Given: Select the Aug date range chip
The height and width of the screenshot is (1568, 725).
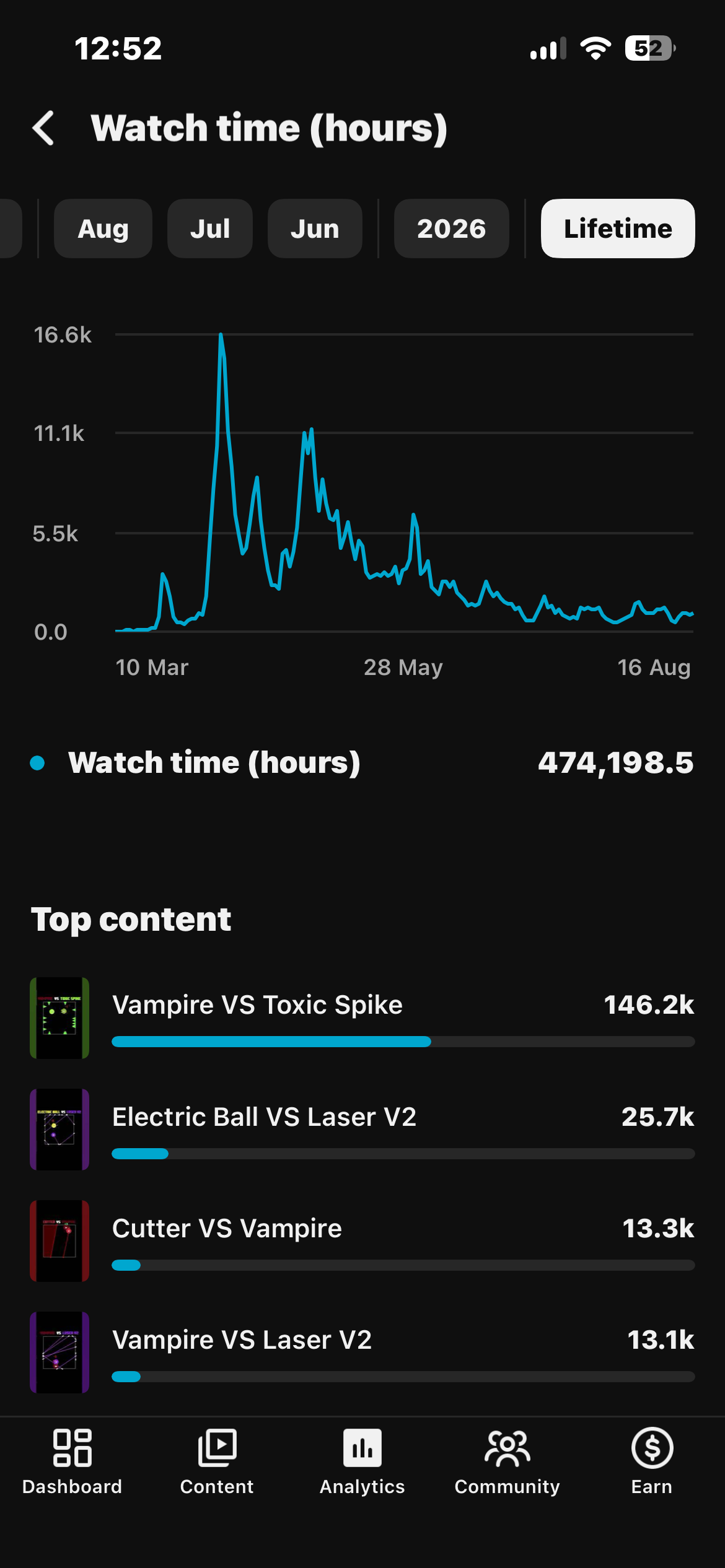Looking at the screenshot, I should point(103,229).
